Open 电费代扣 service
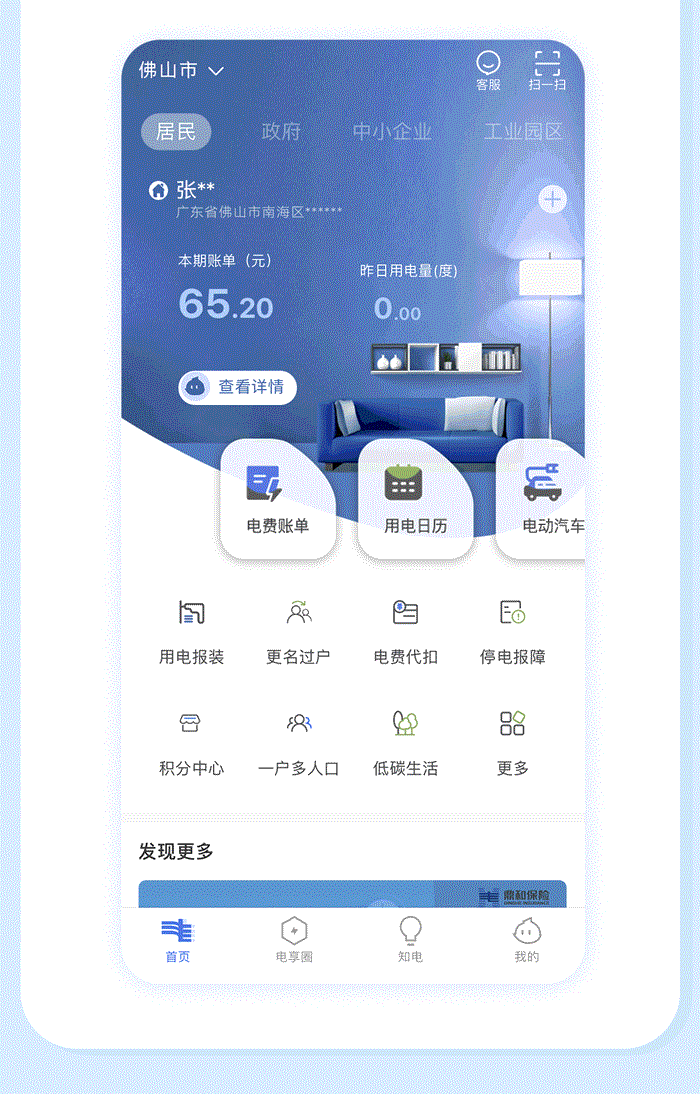700x1094 pixels. coord(405,632)
